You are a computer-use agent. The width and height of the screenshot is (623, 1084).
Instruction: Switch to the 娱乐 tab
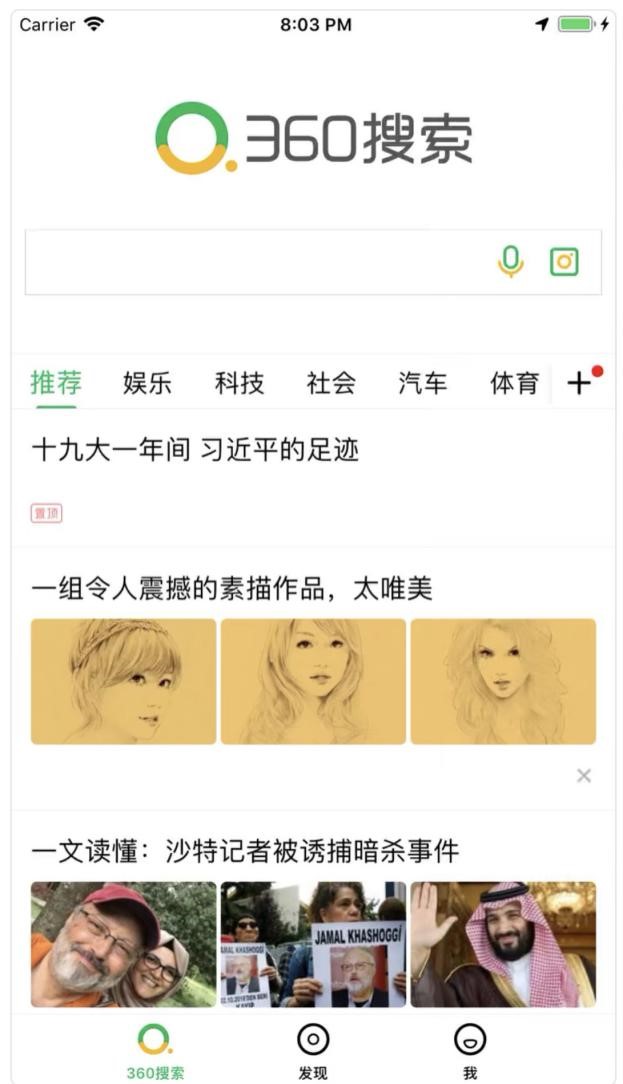point(147,383)
